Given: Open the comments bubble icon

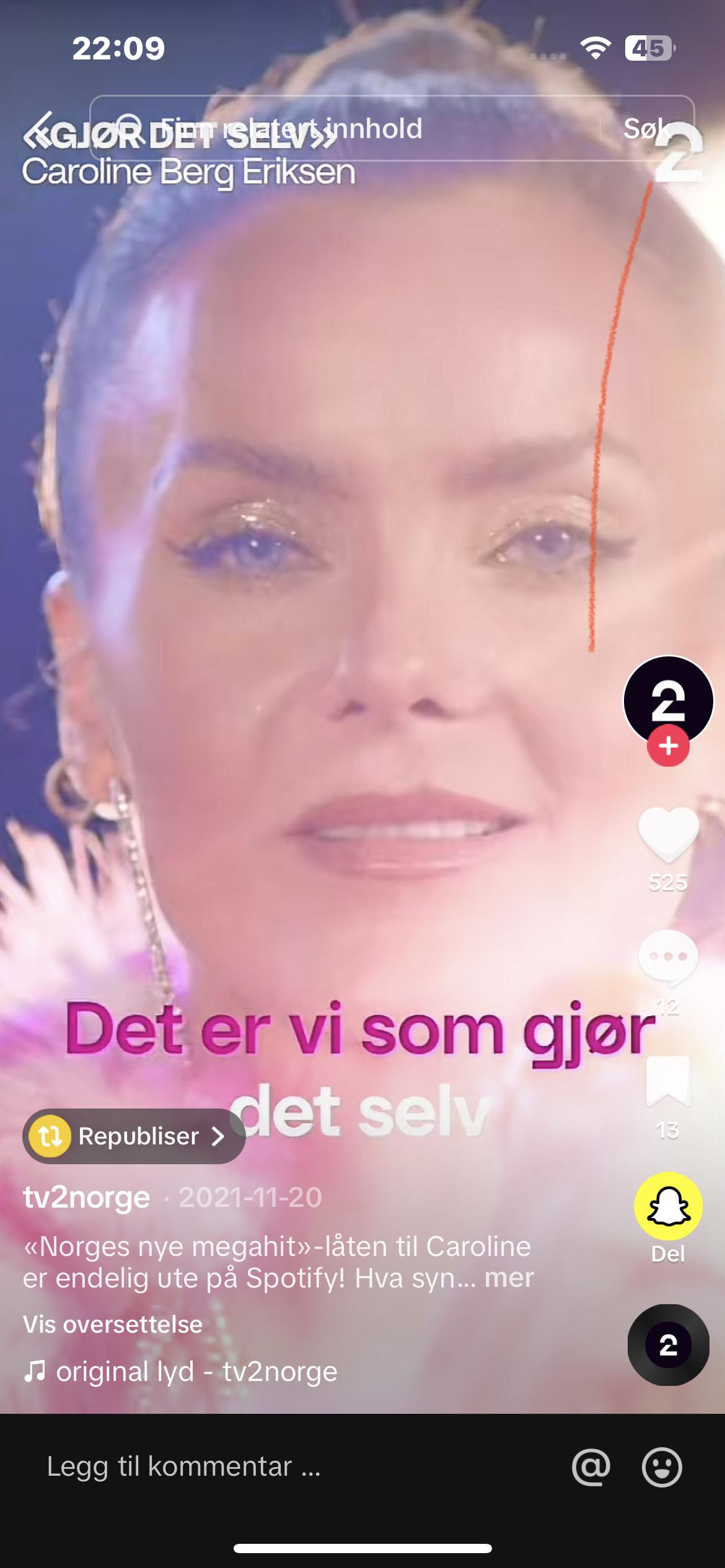Looking at the screenshot, I should coord(668,957).
